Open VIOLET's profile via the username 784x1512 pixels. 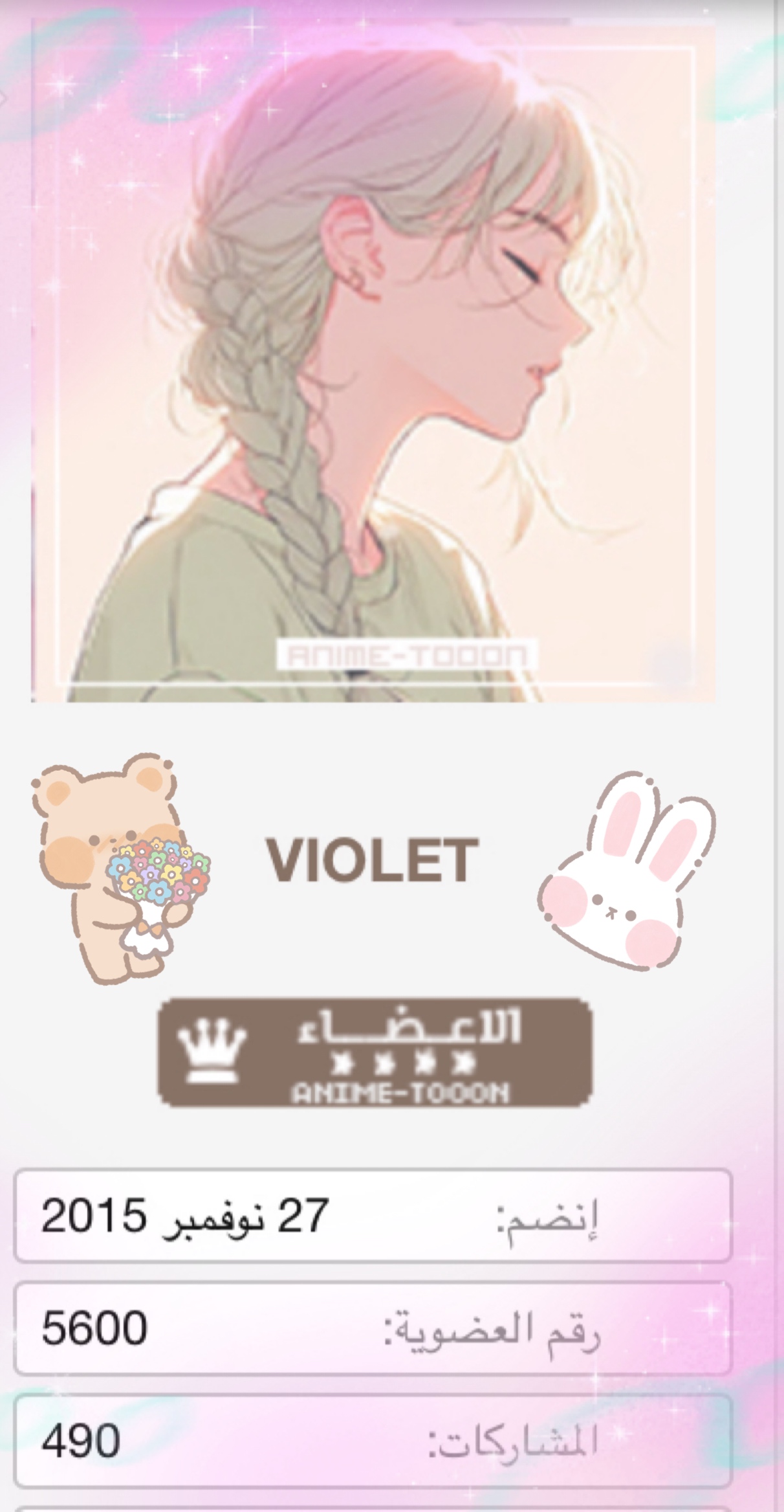point(372,861)
